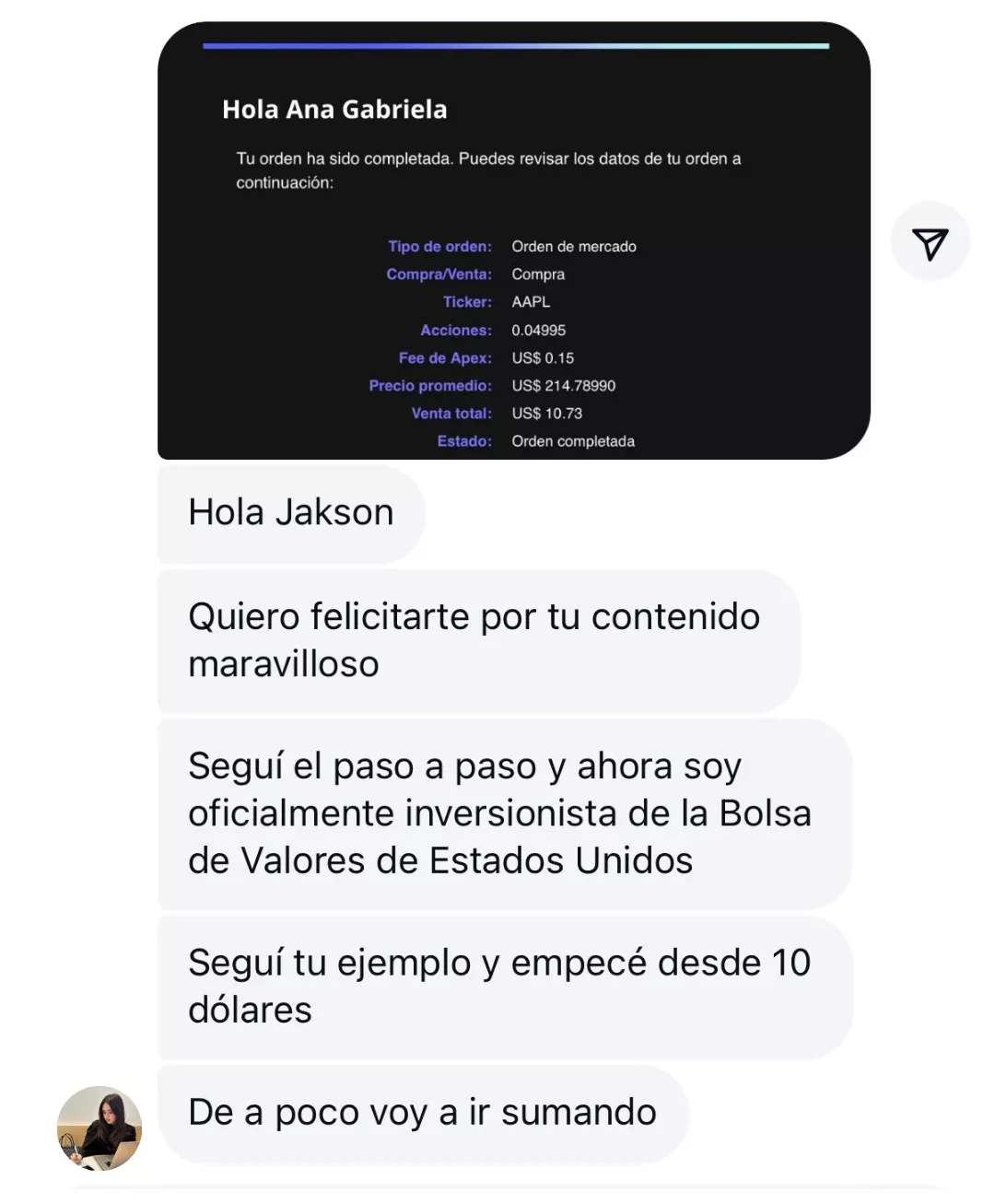Screen dimensions: 995x1204
Task: Forward the order confirmation image
Action: pyautogui.click(x=930, y=242)
